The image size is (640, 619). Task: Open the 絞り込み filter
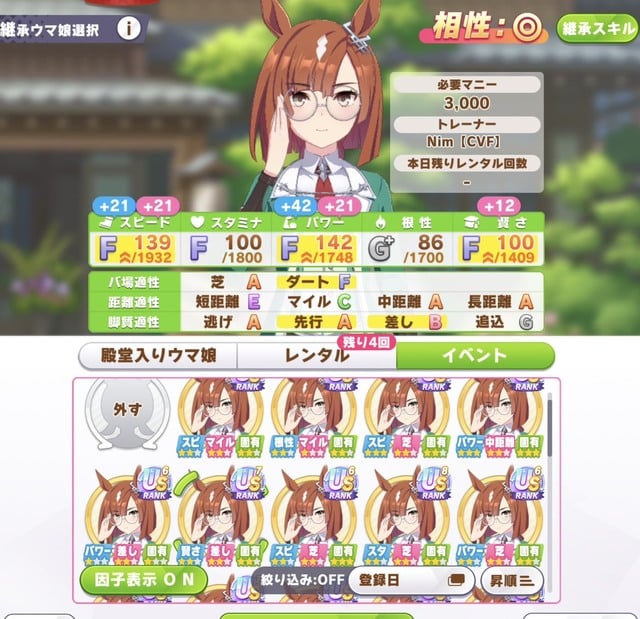(300, 579)
